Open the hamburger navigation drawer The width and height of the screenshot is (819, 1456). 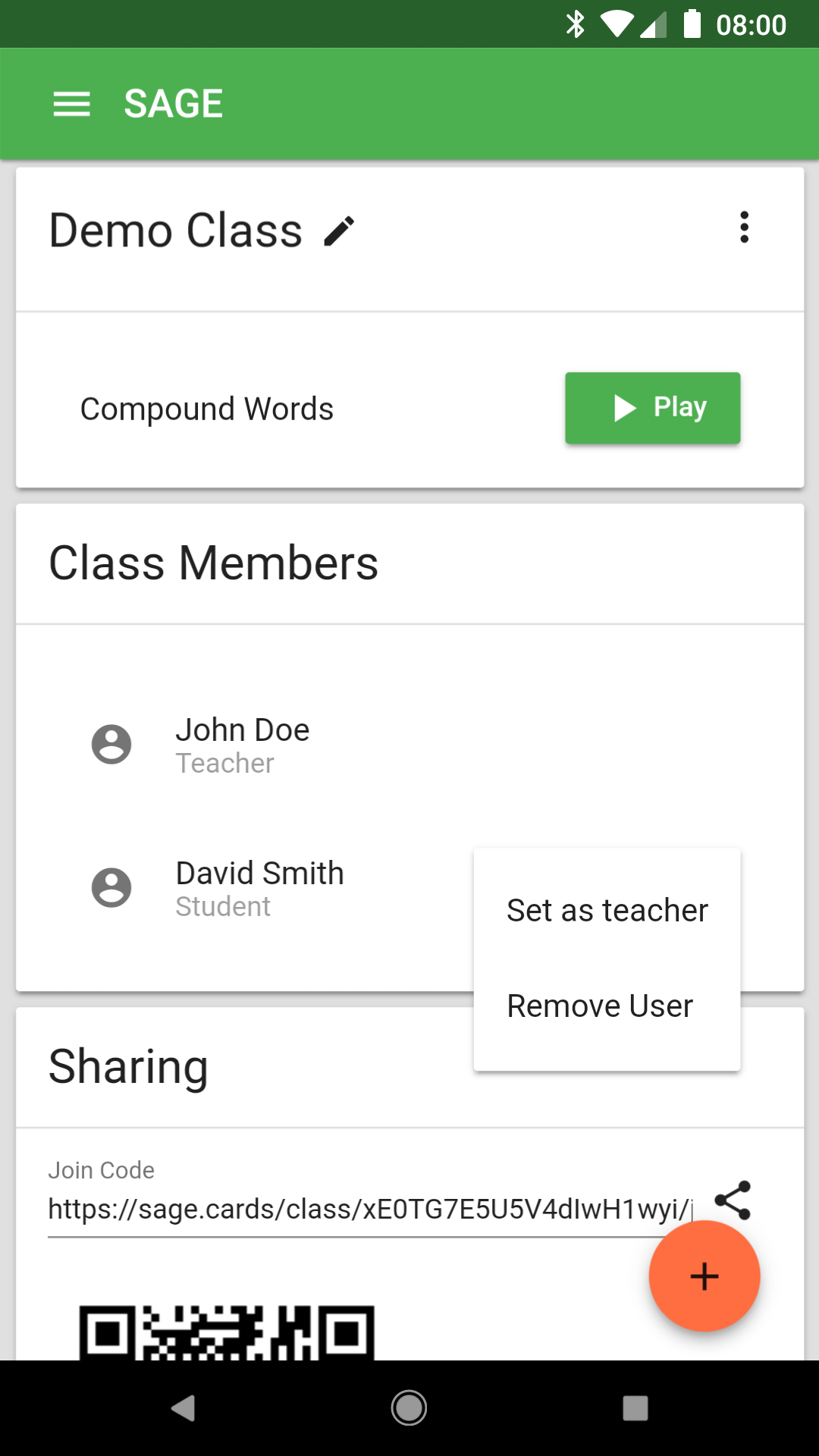coord(71,104)
